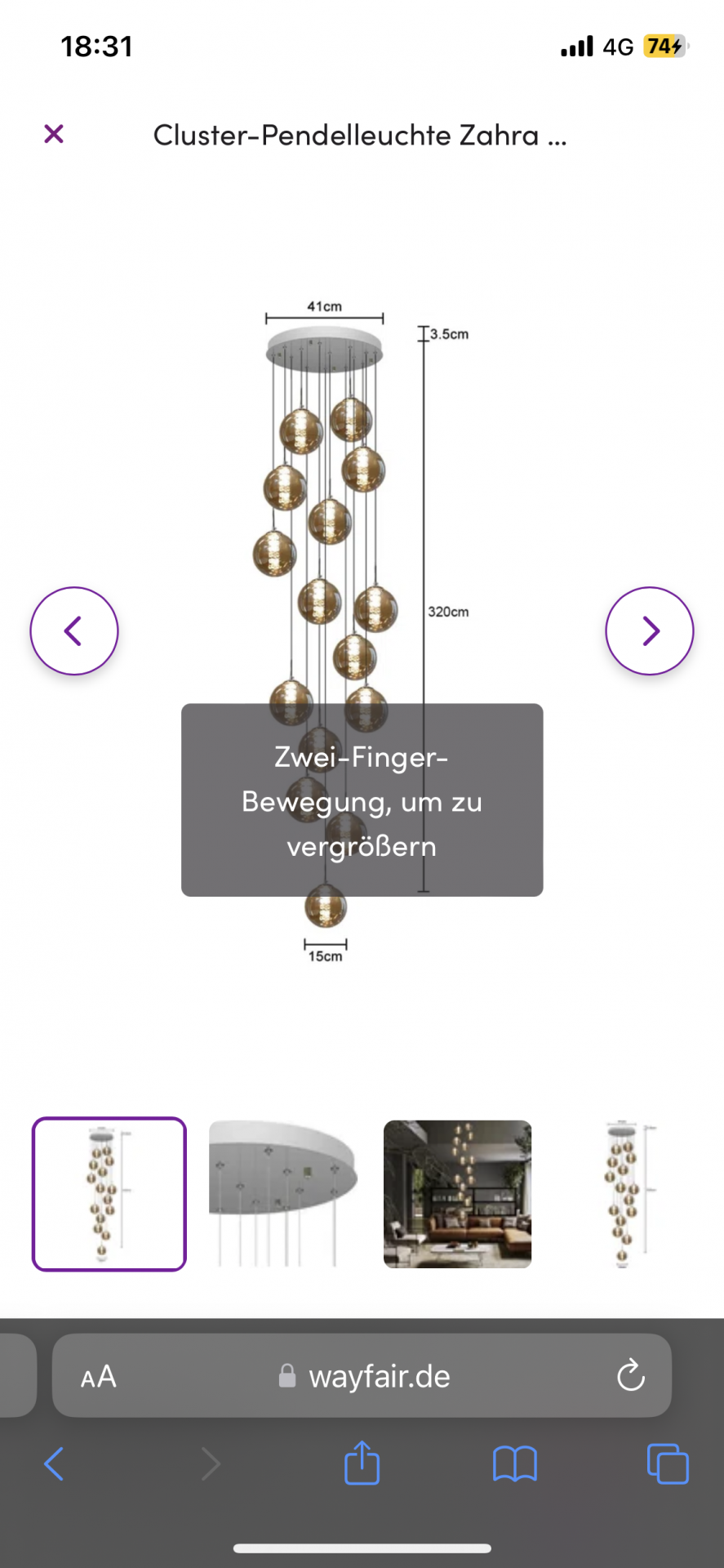
Task: Tap the wayfair.de address bar
Action: 362,1376
